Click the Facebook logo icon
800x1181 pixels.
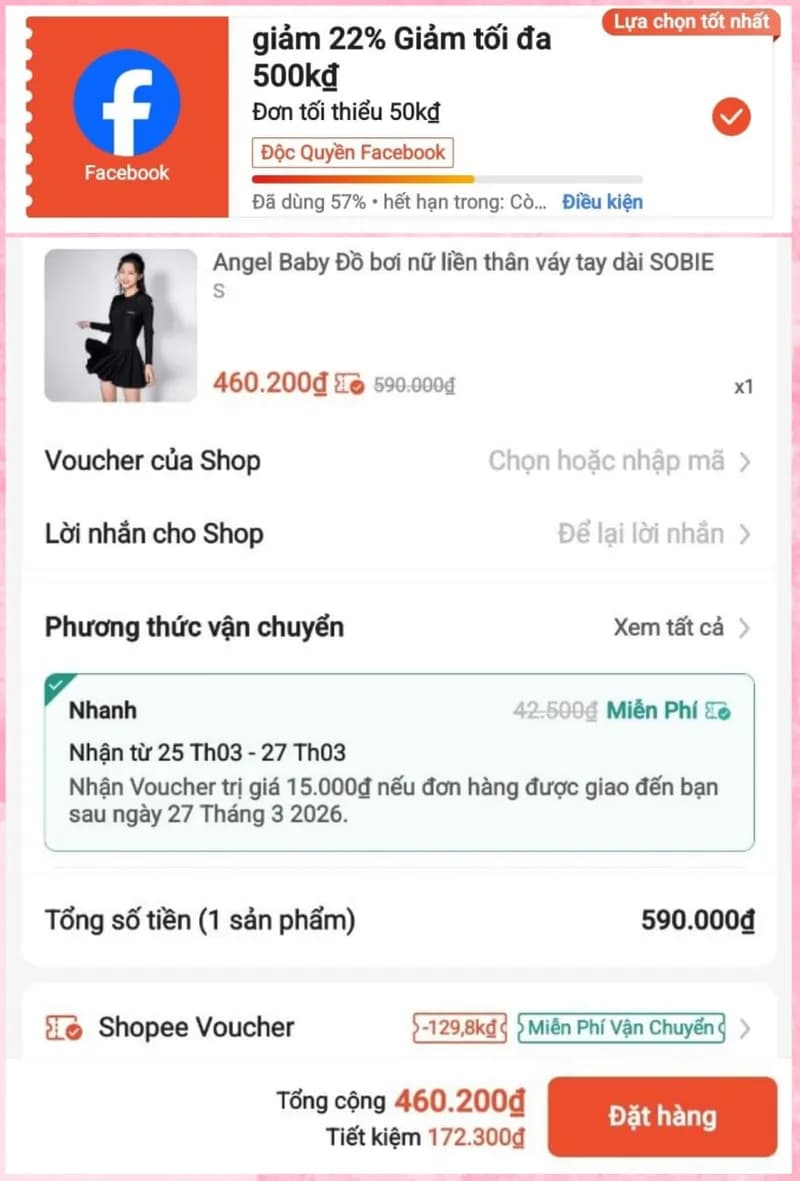(x=126, y=102)
